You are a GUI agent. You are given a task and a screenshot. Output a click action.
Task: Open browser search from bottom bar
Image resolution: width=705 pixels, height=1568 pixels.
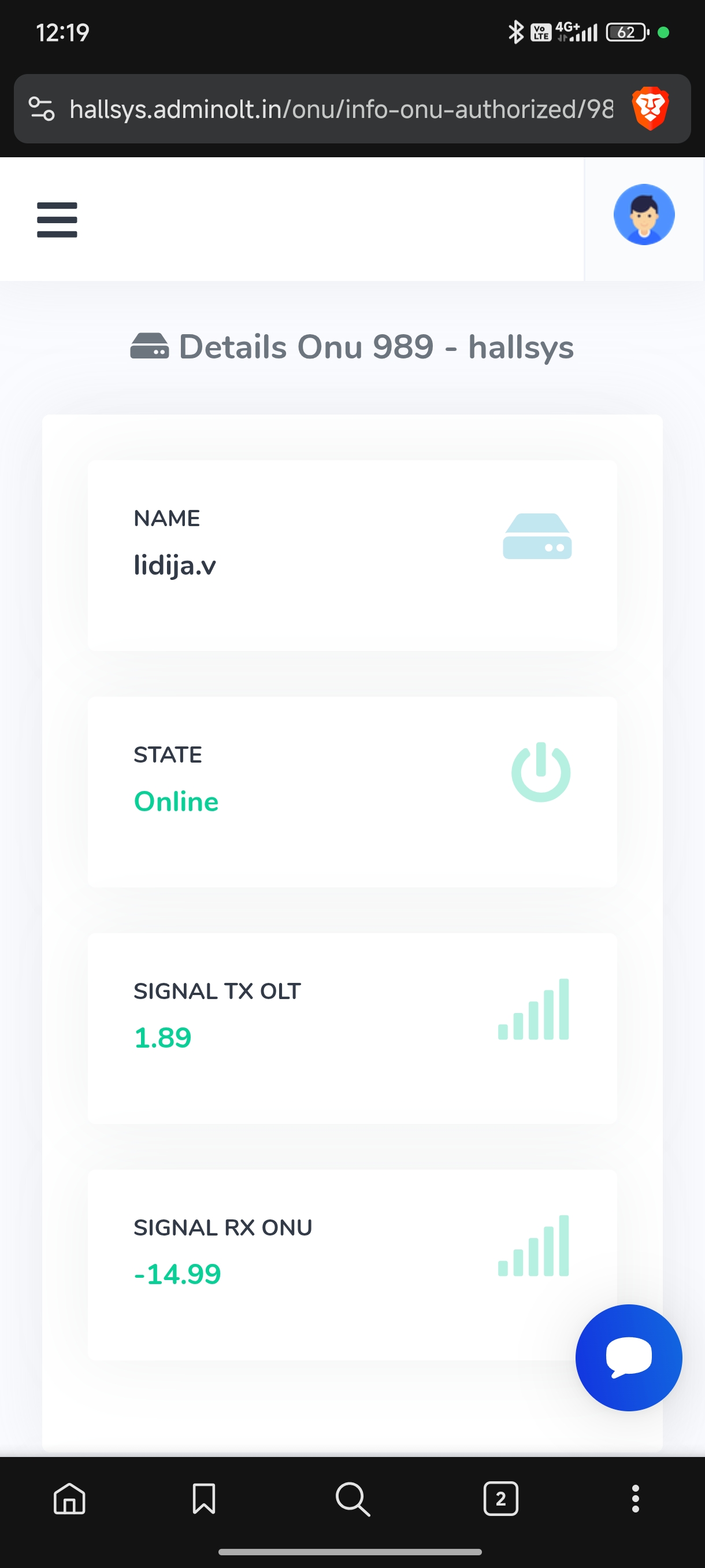coord(352,1498)
